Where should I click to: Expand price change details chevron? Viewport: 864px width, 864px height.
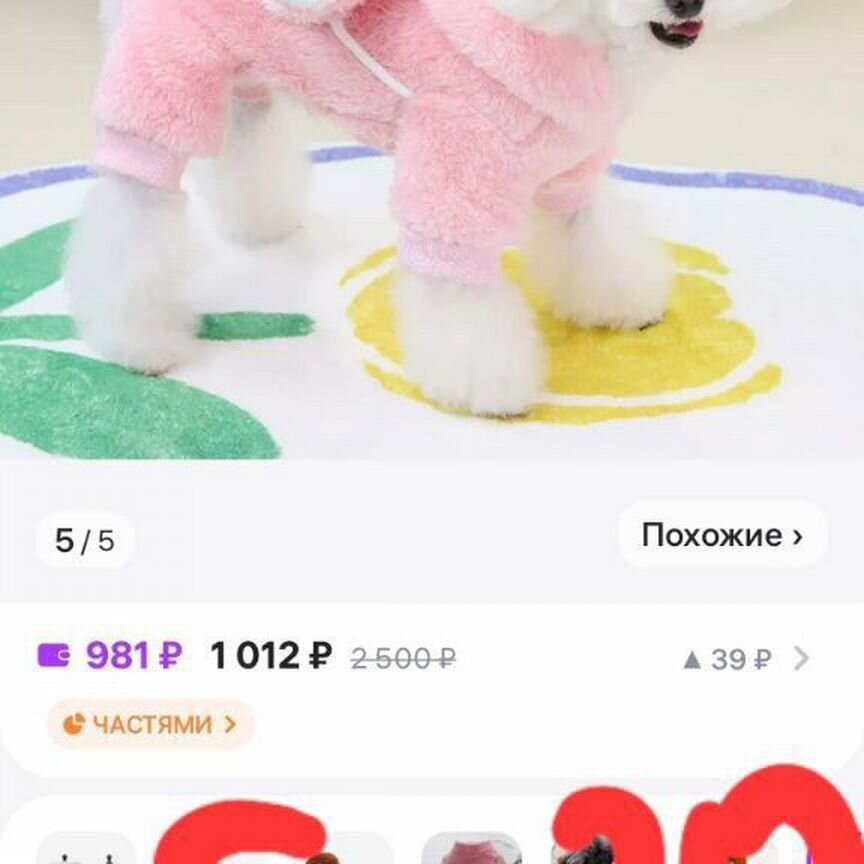click(x=801, y=658)
